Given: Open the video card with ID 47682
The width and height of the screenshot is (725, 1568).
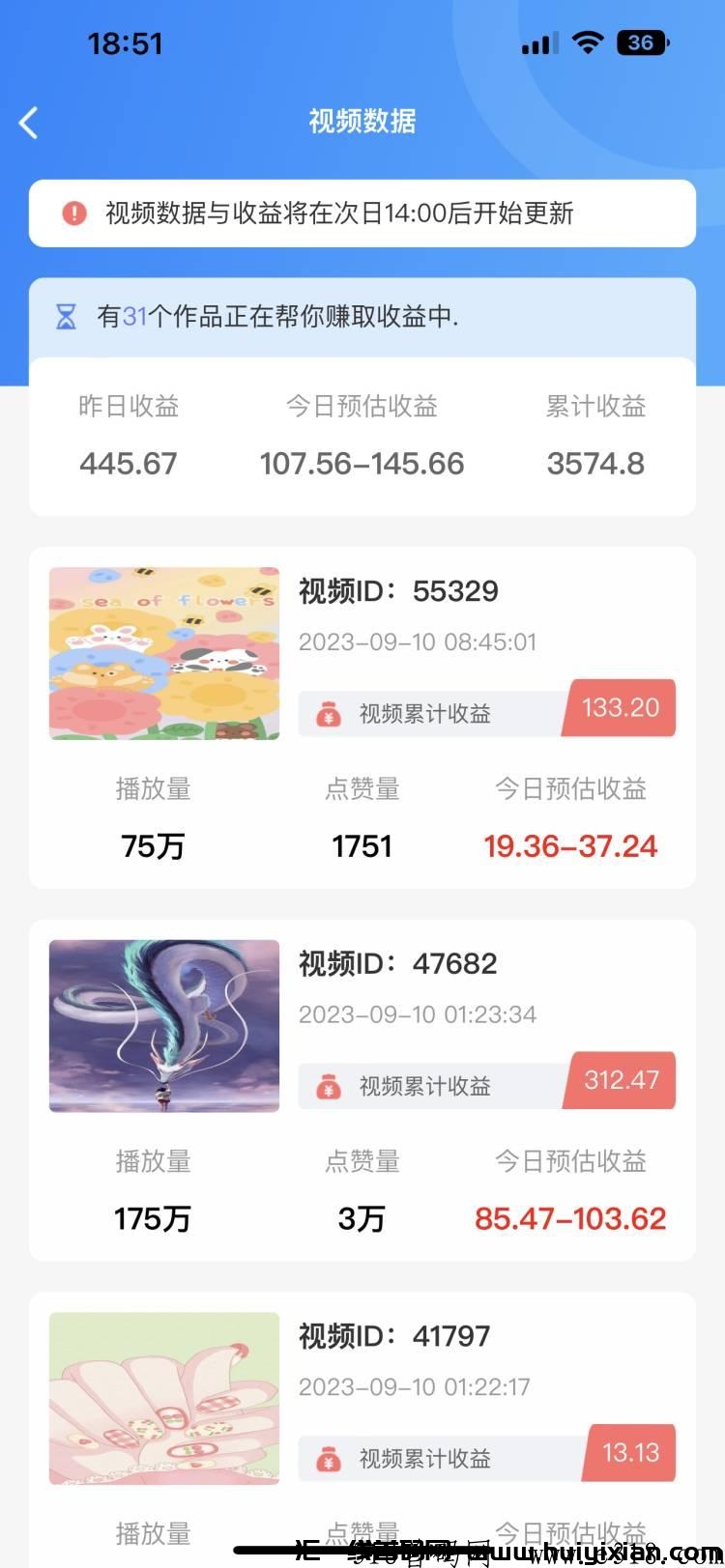Looking at the screenshot, I should (362, 1089).
